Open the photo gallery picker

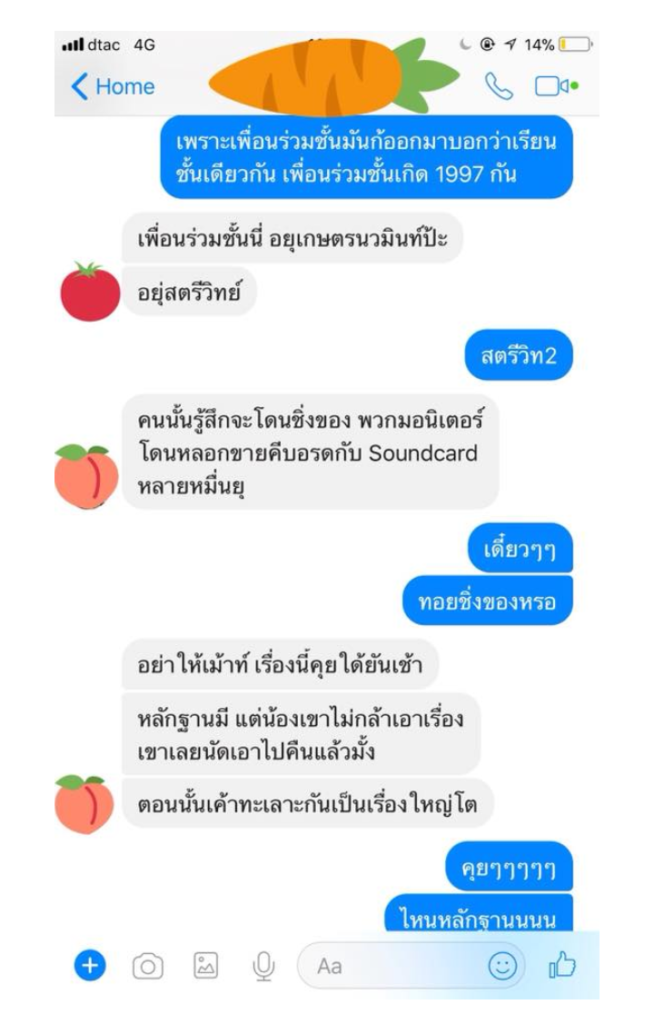pyautogui.click(x=206, y=966)
